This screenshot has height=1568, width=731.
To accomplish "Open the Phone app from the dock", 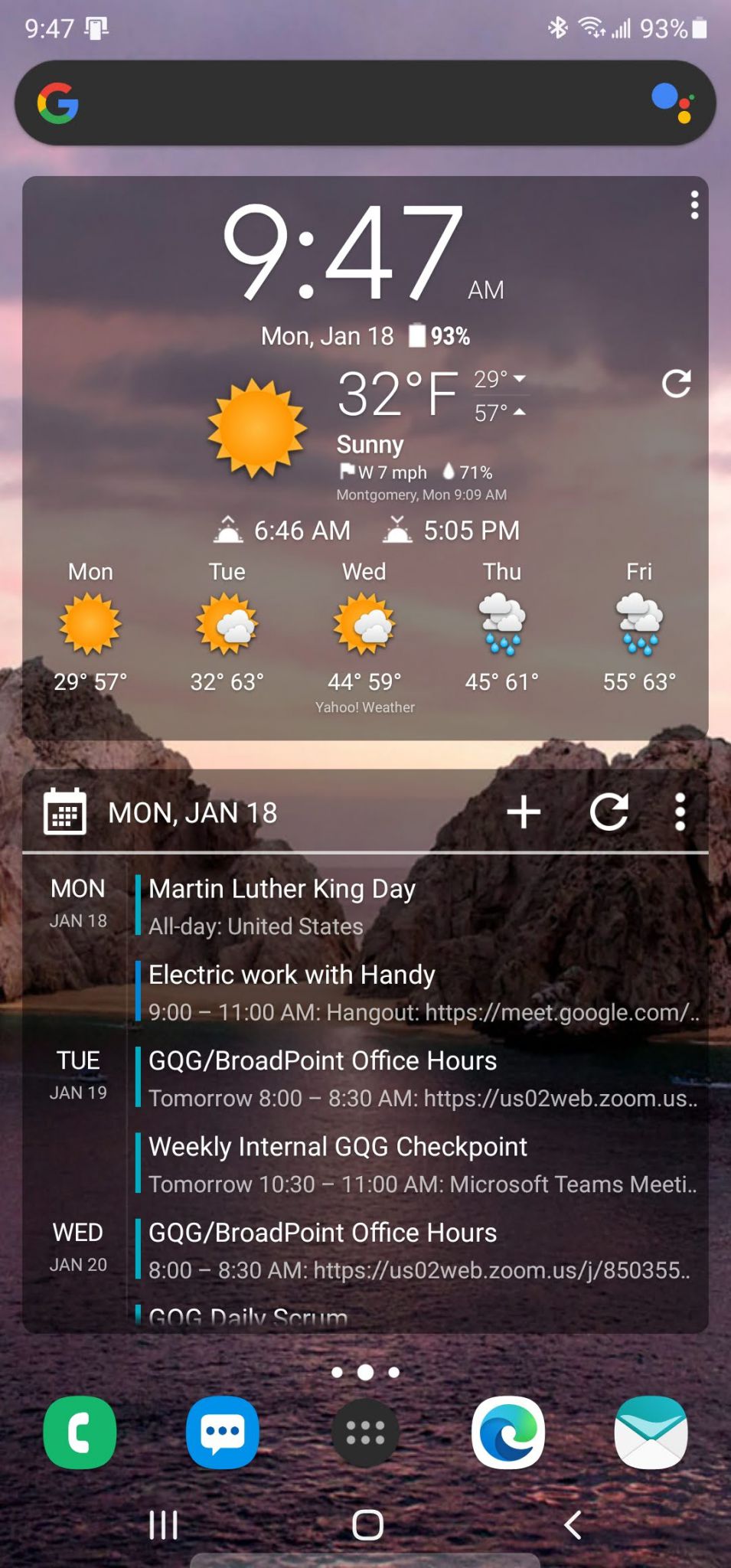I will [79, 1433].
